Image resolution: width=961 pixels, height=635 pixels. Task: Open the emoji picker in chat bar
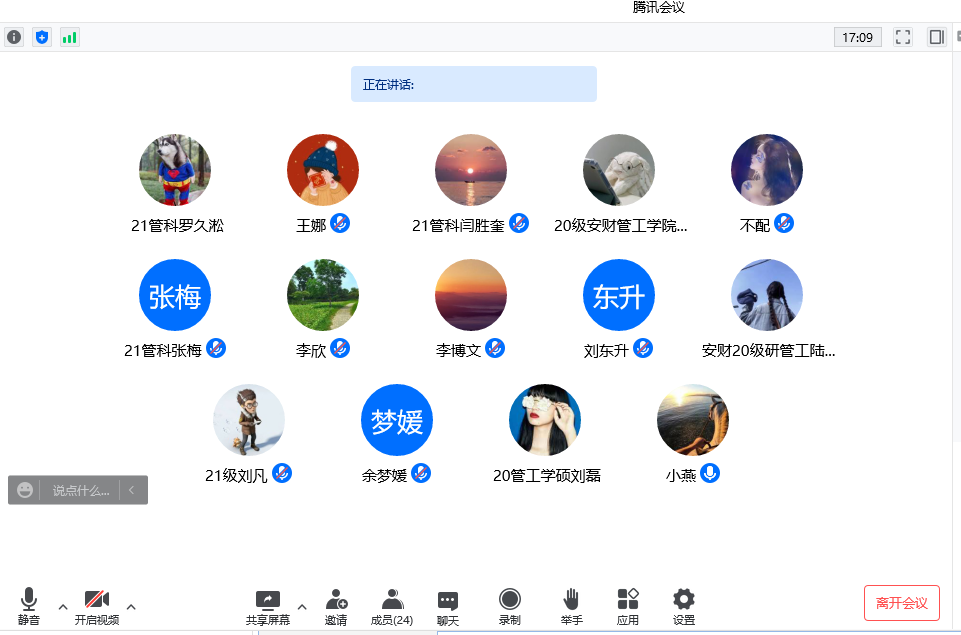pos(25,490)
